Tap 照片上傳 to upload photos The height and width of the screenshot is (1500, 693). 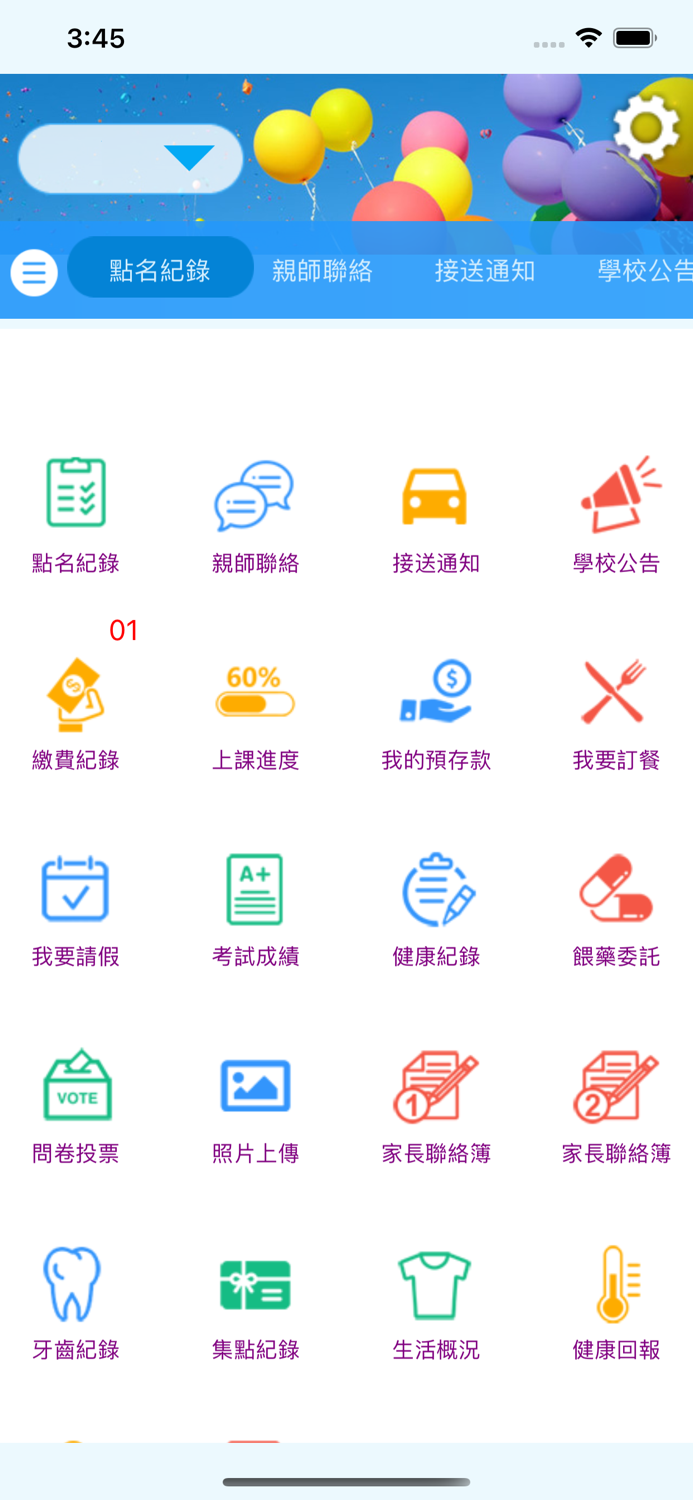[x=256, y=1106]
